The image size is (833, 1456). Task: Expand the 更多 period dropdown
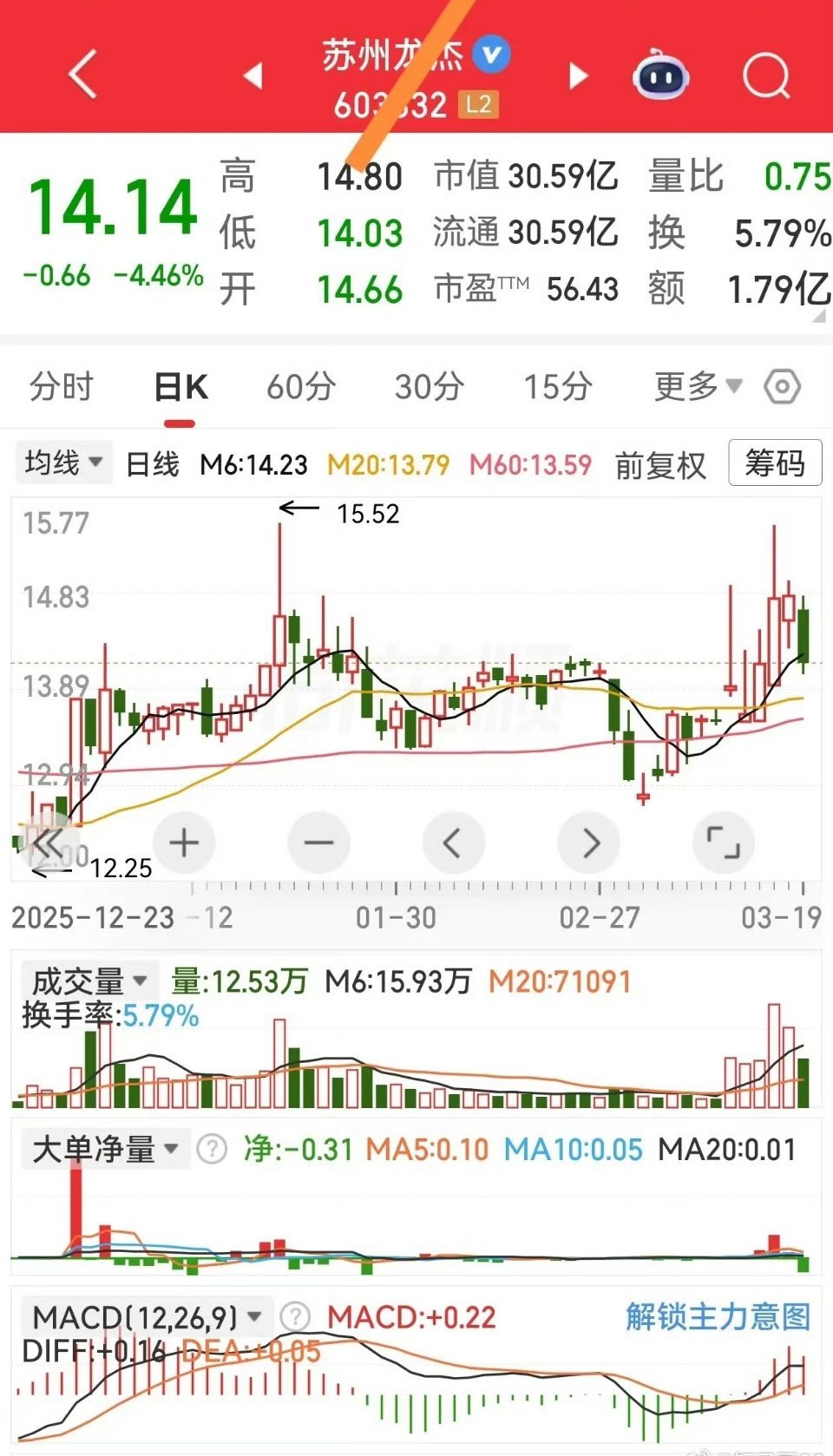pos(697,386)
